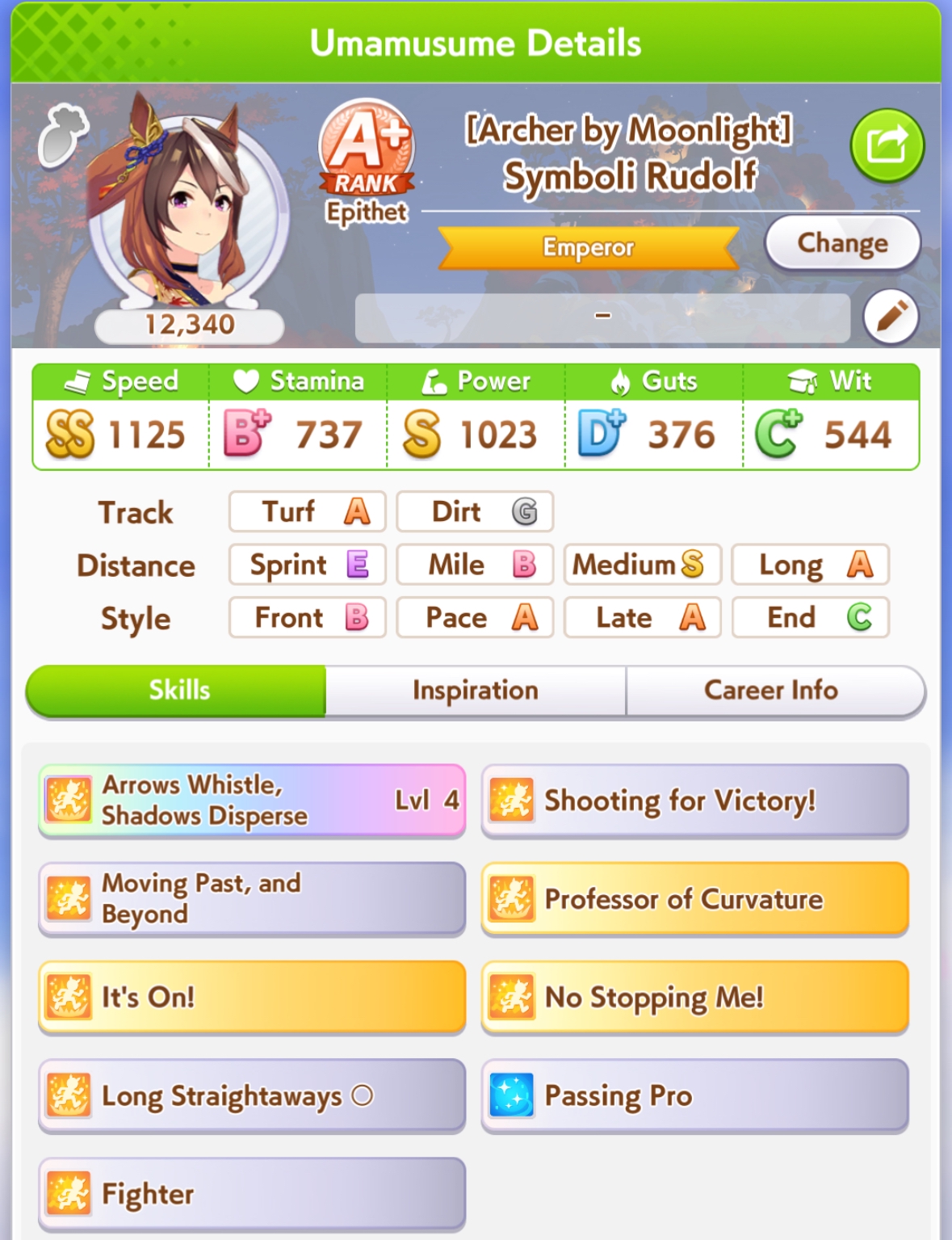952x1240 pixels.
Task: Edit the memo with the pencil icon
Action: [891, 317]
